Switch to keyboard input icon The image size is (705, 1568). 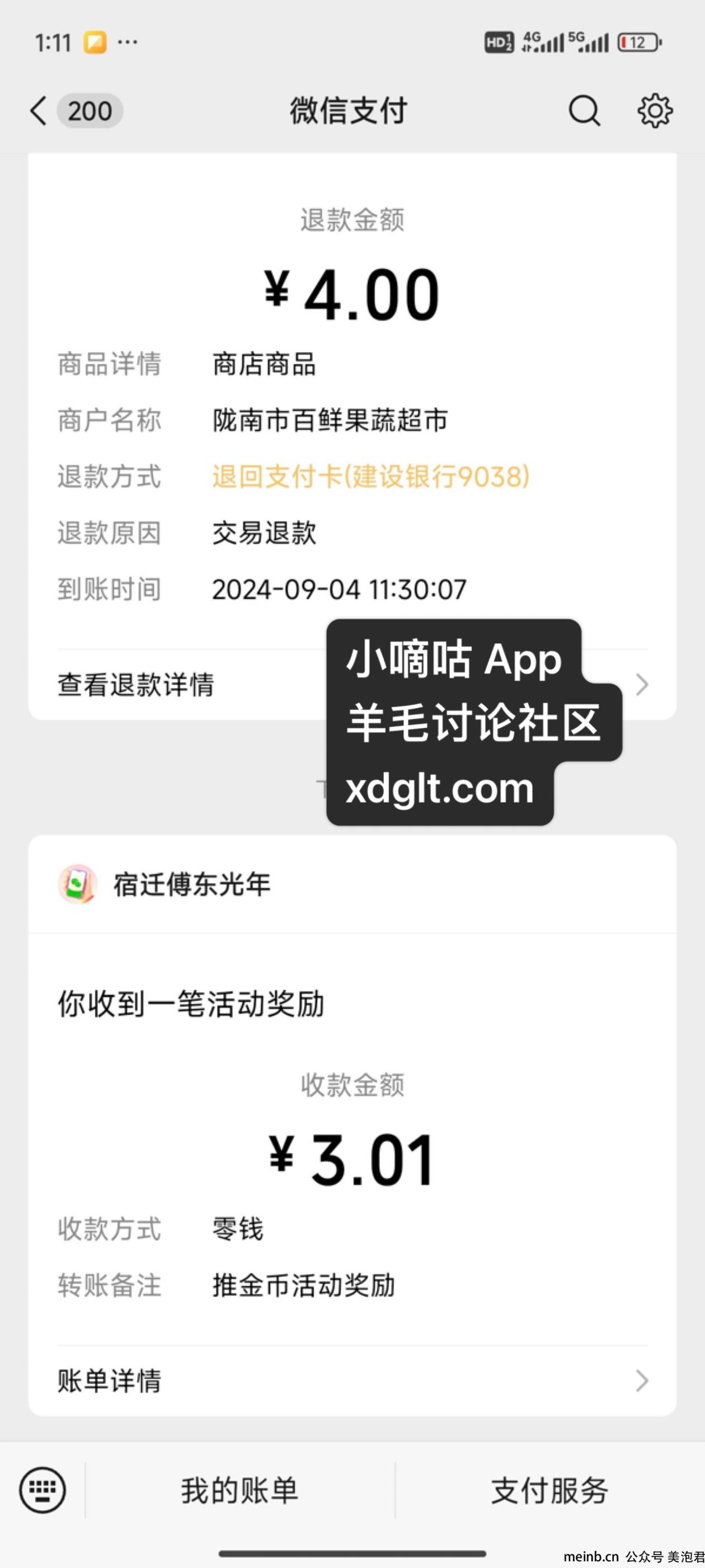pyautogui.click(x=43, y=1490)
